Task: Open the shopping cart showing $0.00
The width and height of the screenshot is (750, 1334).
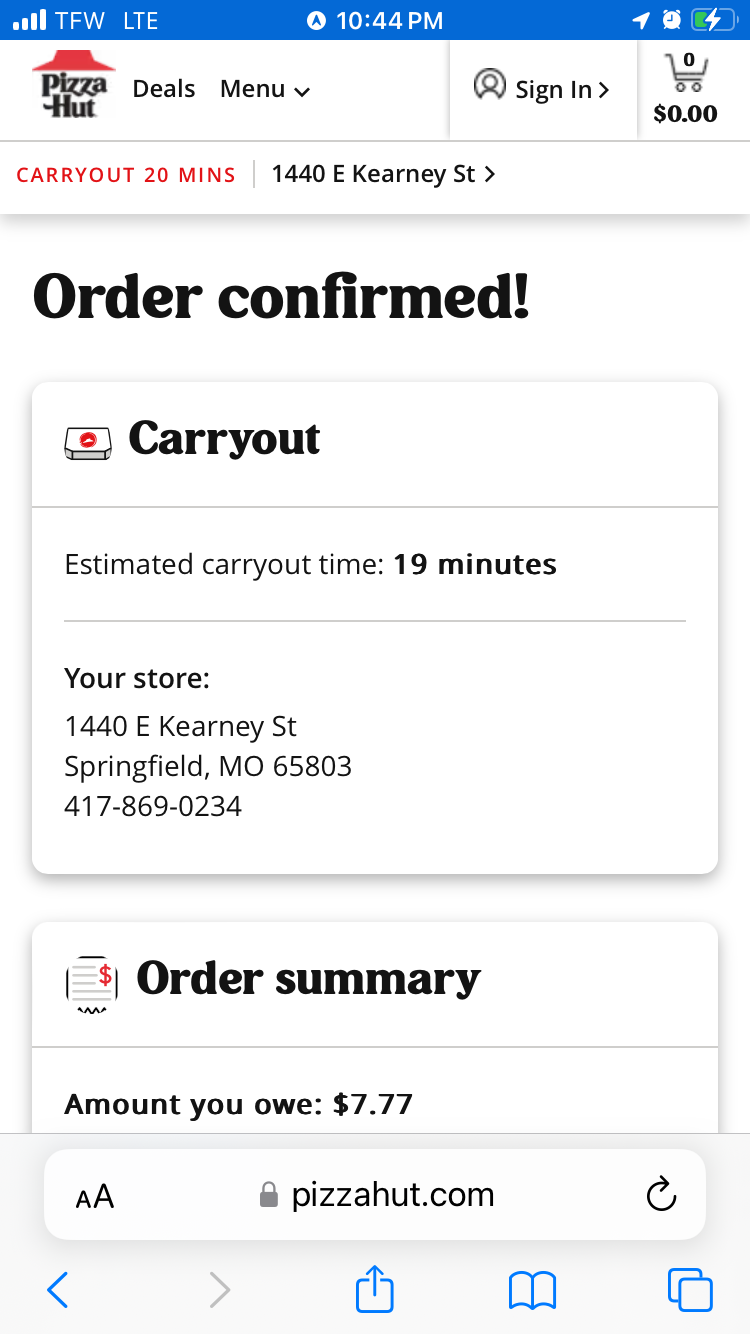Action: coord(685,90)
